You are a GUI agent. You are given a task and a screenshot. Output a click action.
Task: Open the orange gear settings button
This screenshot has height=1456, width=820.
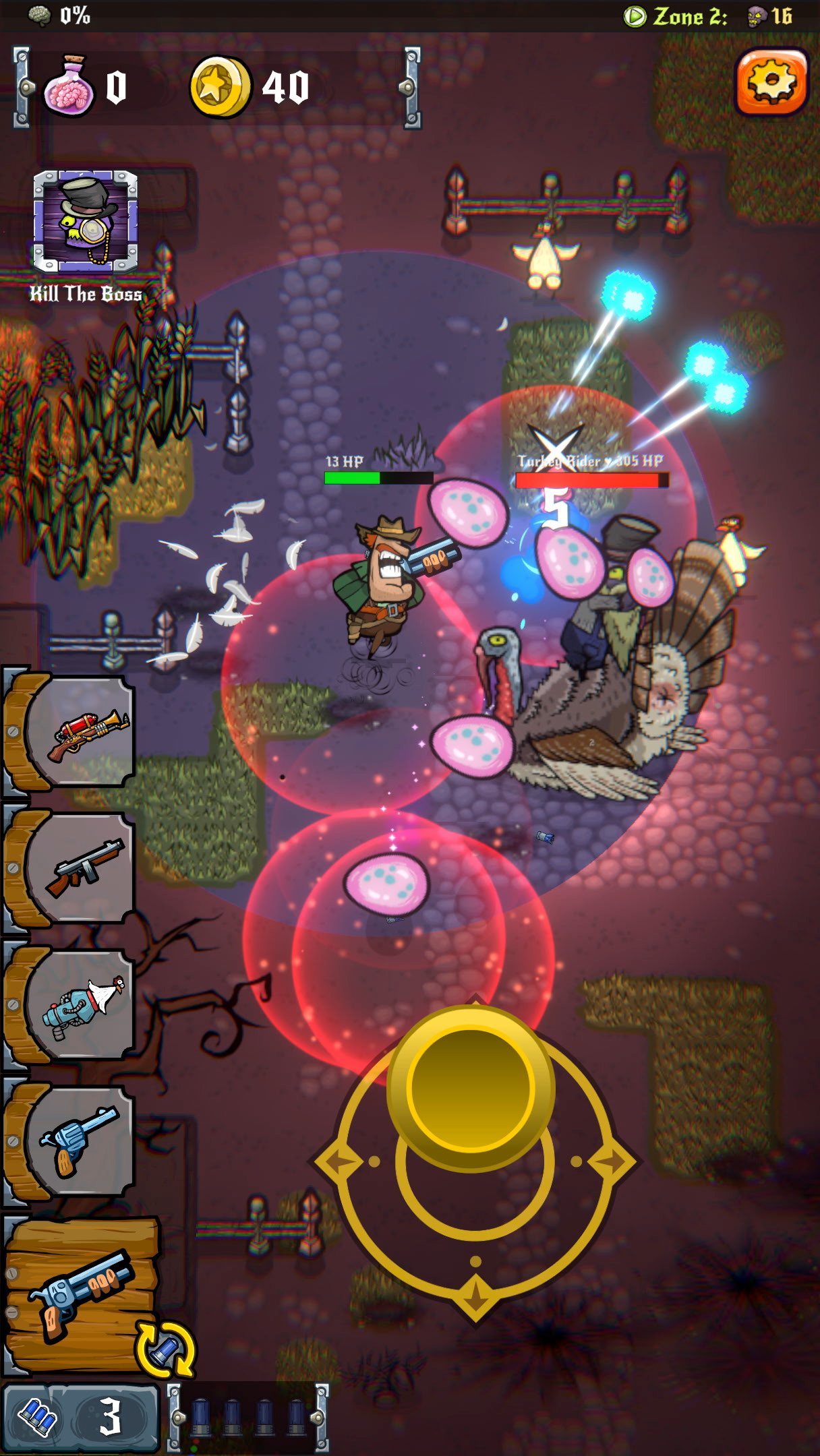tap(771, 82)
